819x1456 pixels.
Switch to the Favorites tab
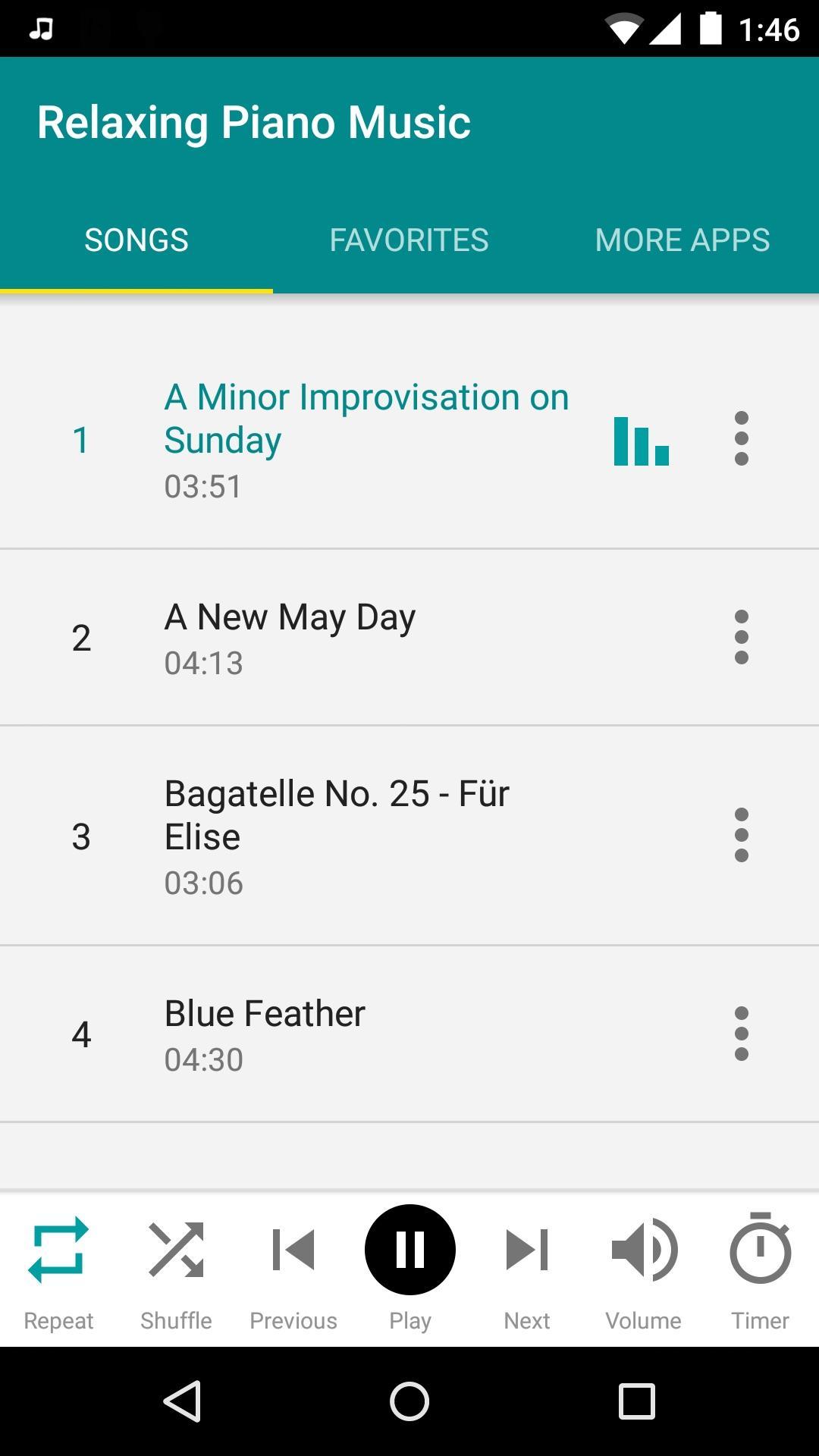point(409,240)
